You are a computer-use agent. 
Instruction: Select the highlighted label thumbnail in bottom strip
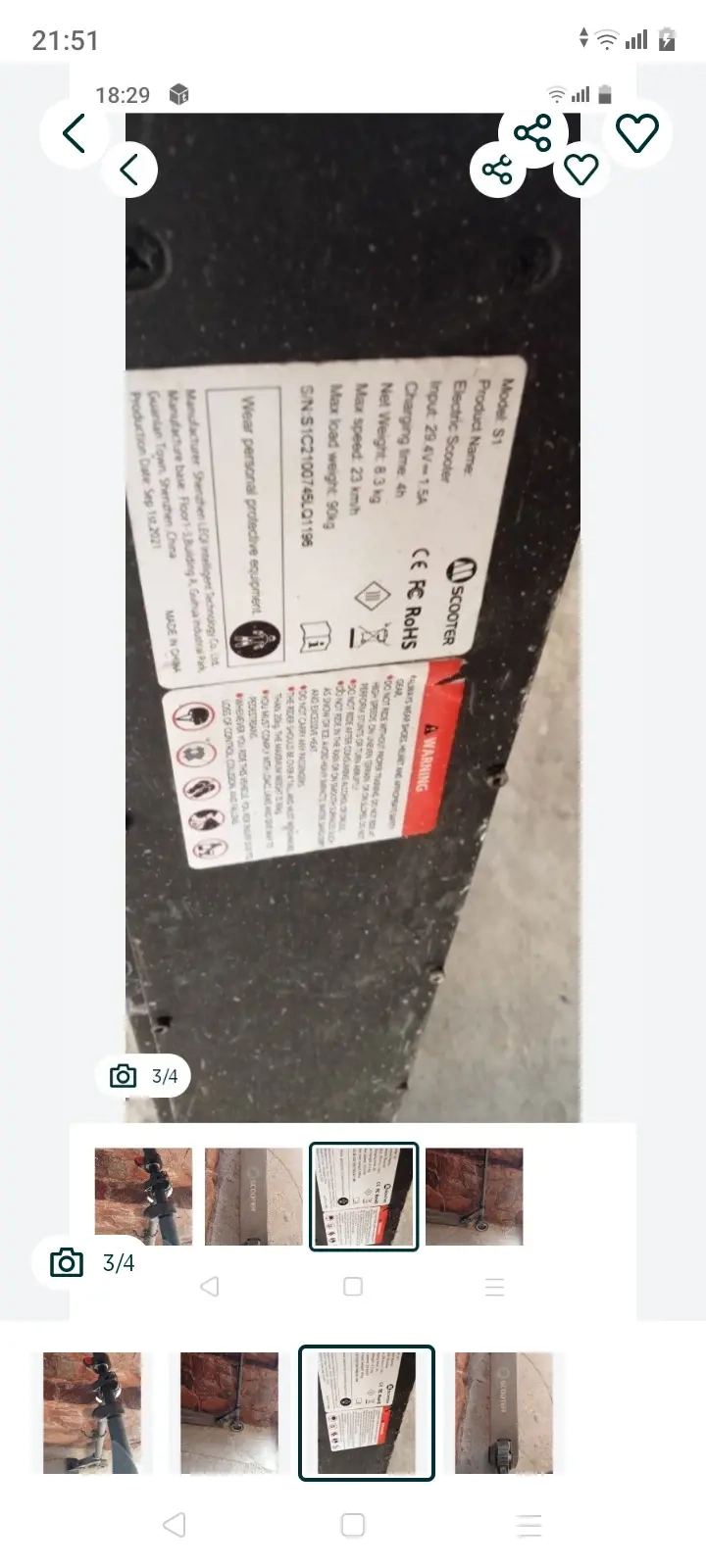[367, 1412]
